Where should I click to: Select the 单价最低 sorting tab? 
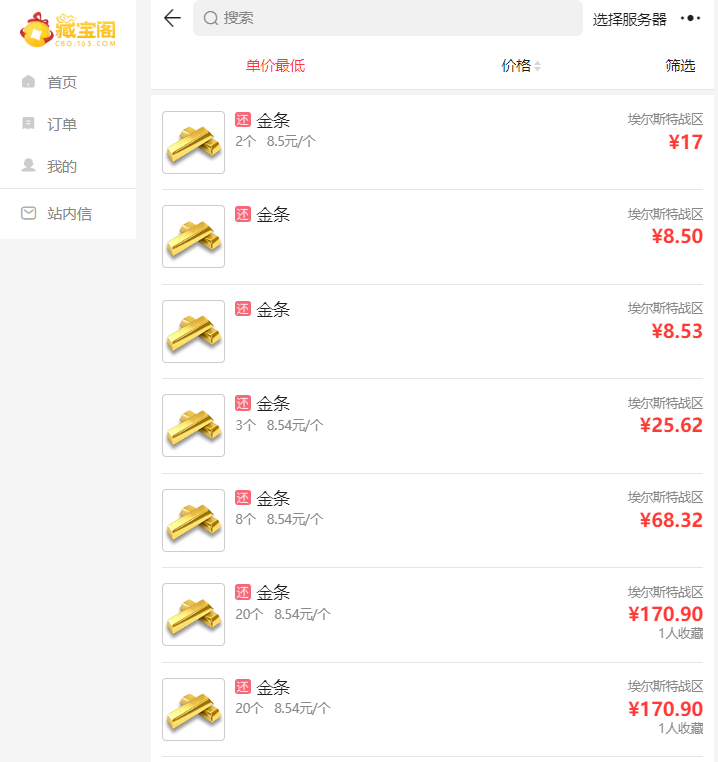pos(275,66)
